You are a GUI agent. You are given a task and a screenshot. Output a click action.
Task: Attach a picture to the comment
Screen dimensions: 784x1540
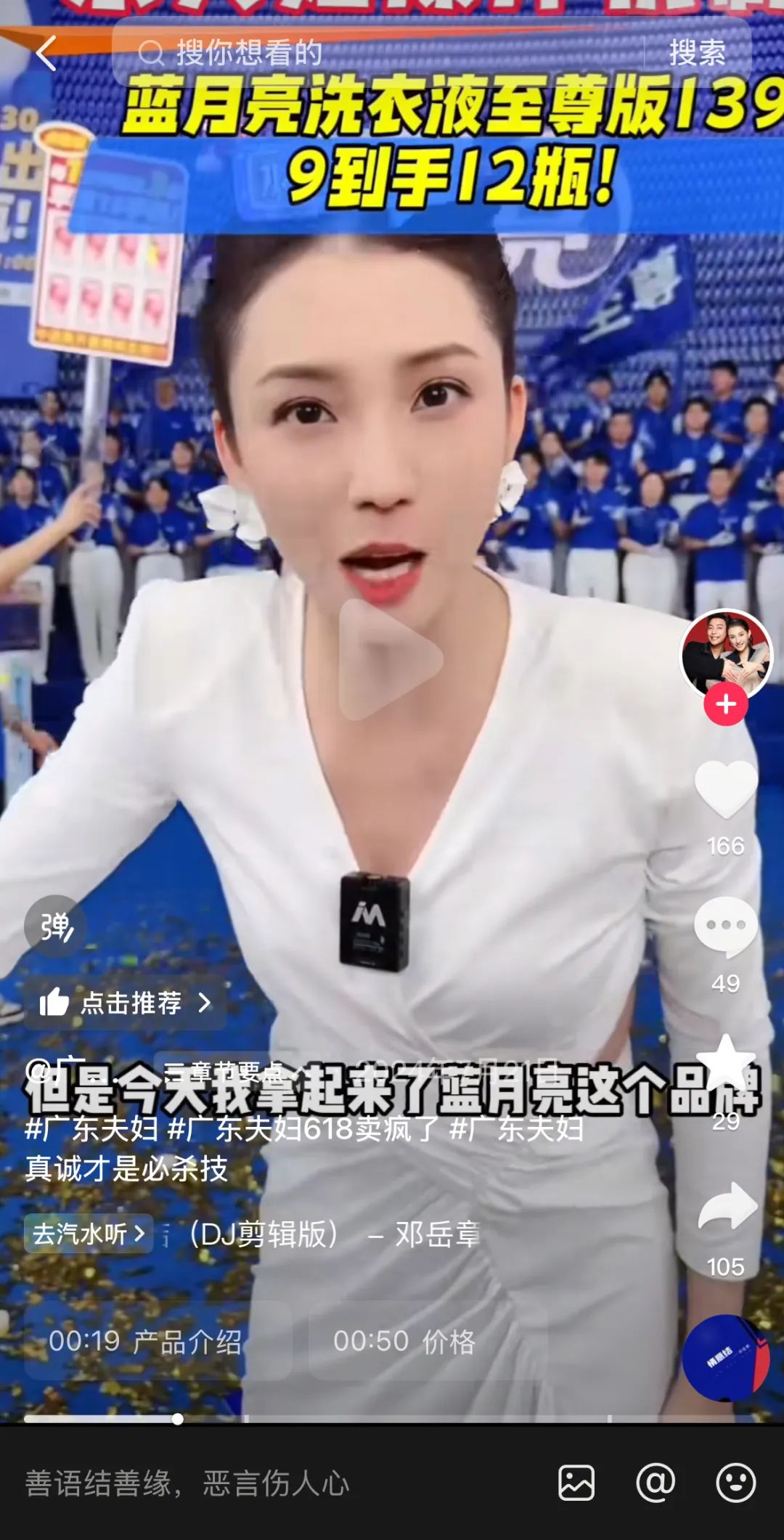(576, 1483)
